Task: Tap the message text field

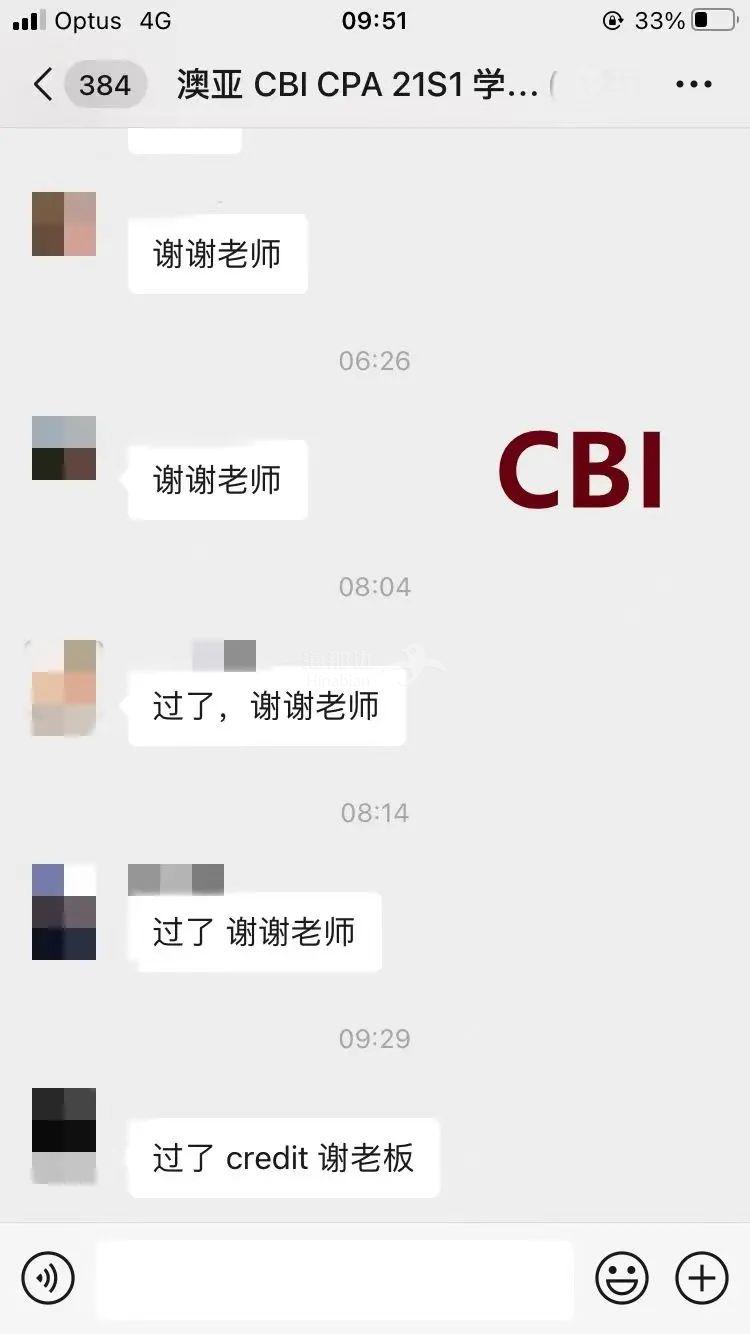Action: pyautogui.click(x=334, y=1278)
